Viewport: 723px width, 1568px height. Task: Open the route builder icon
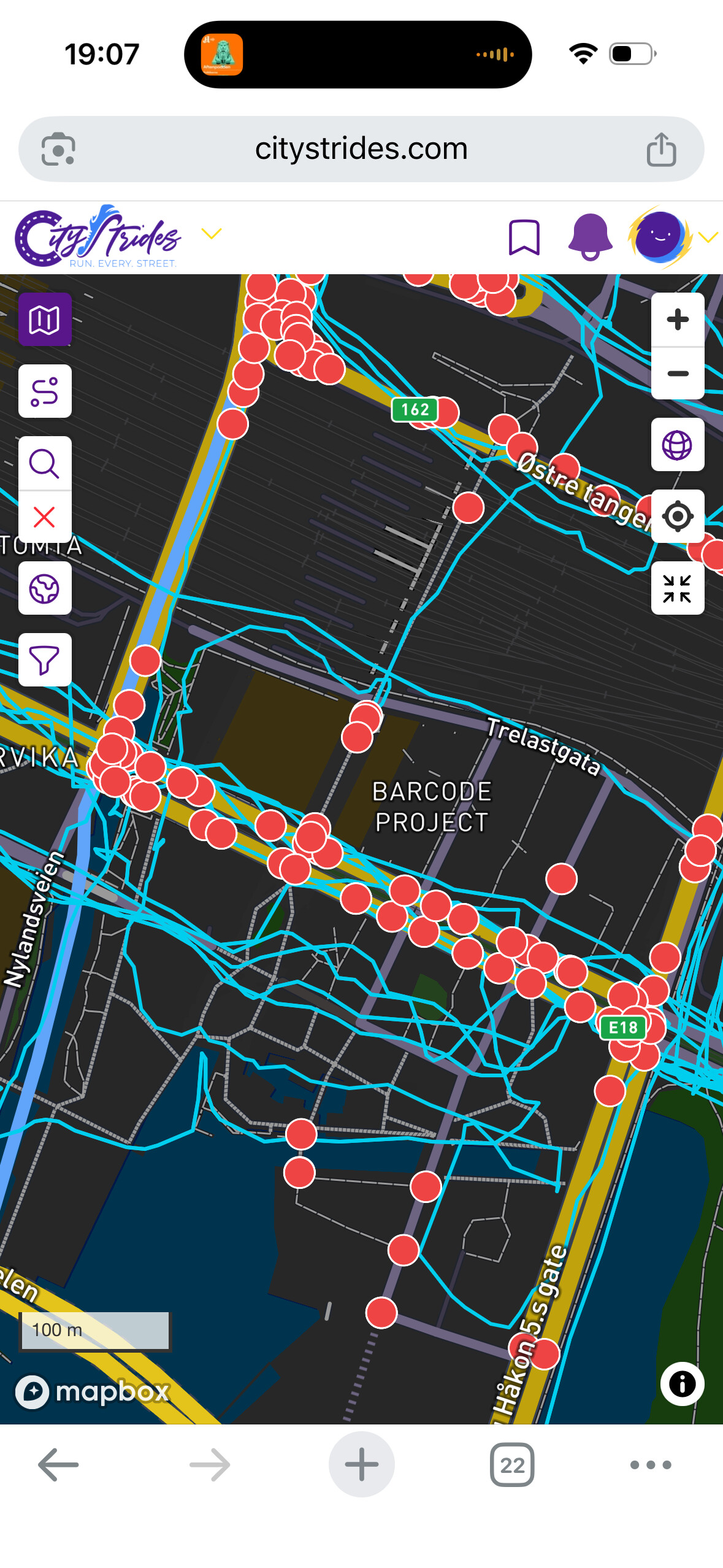(x=45, y=391)
